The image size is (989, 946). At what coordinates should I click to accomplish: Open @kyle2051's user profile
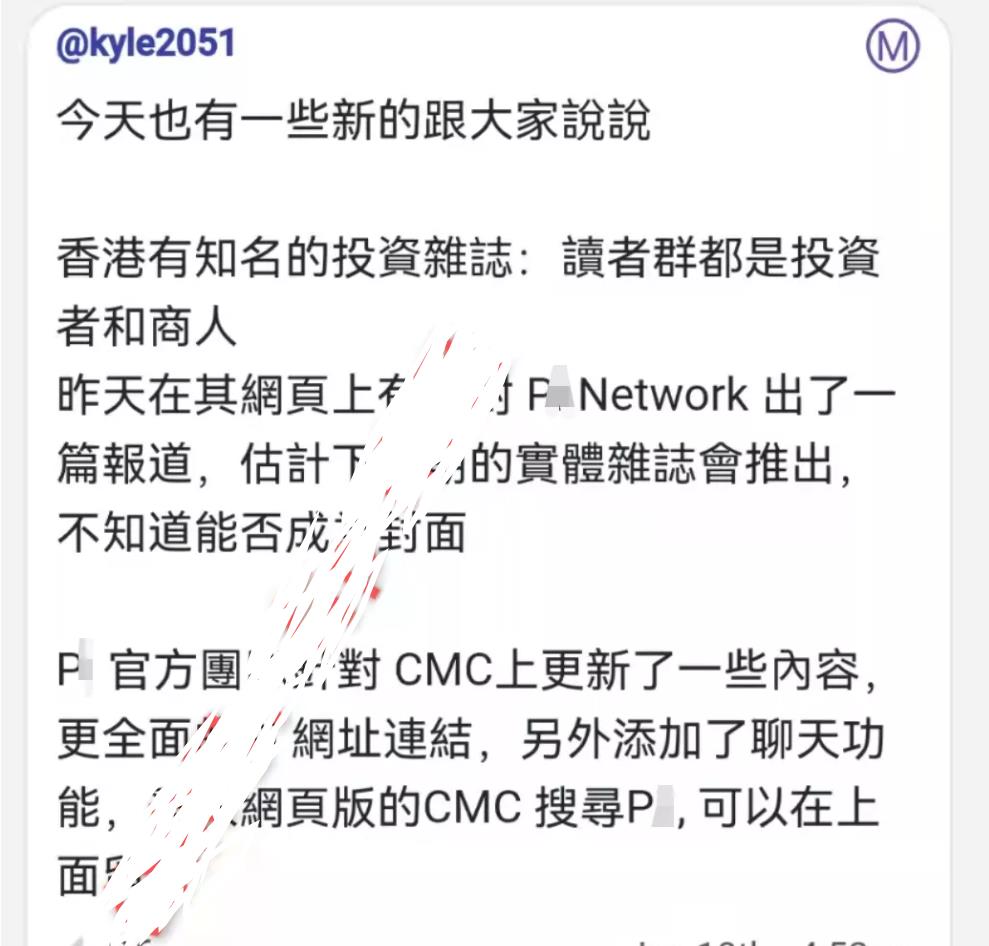pos(146,45)
